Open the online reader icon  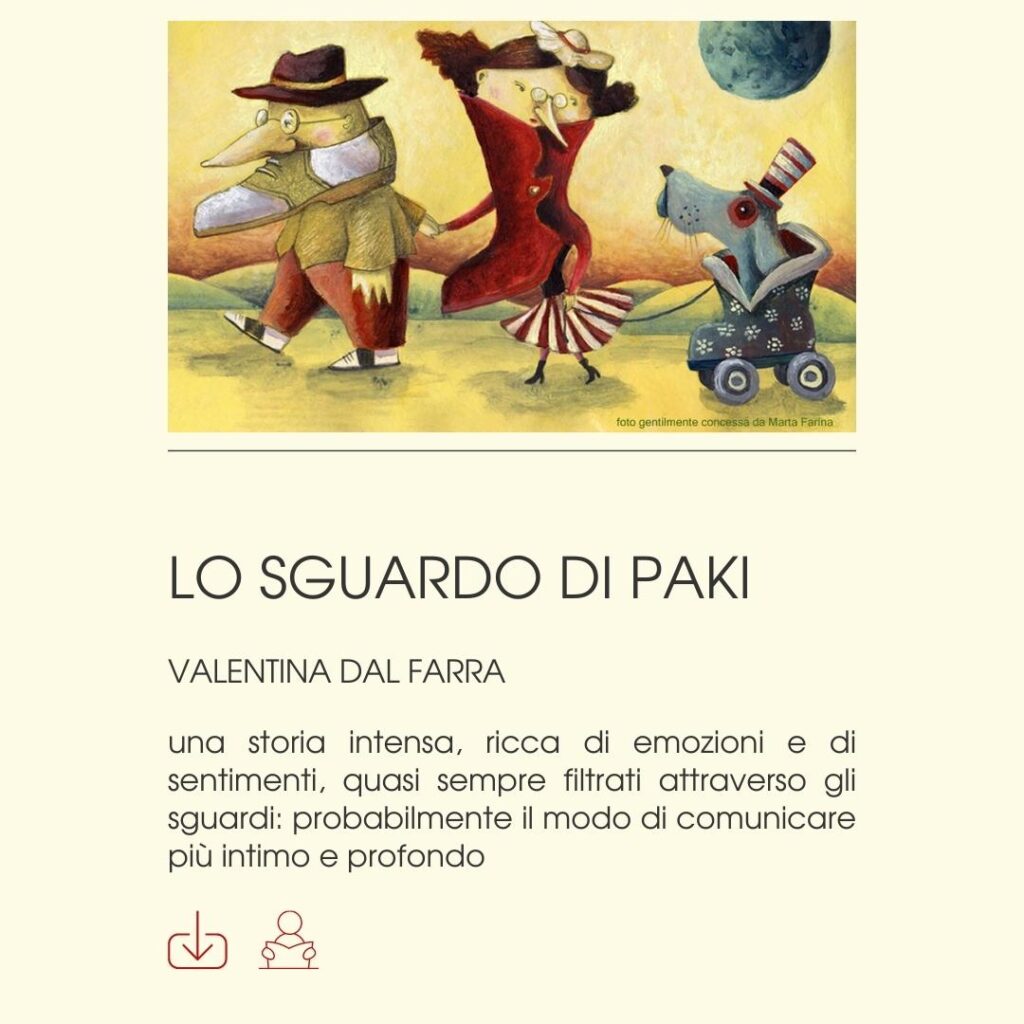point(289,940)
